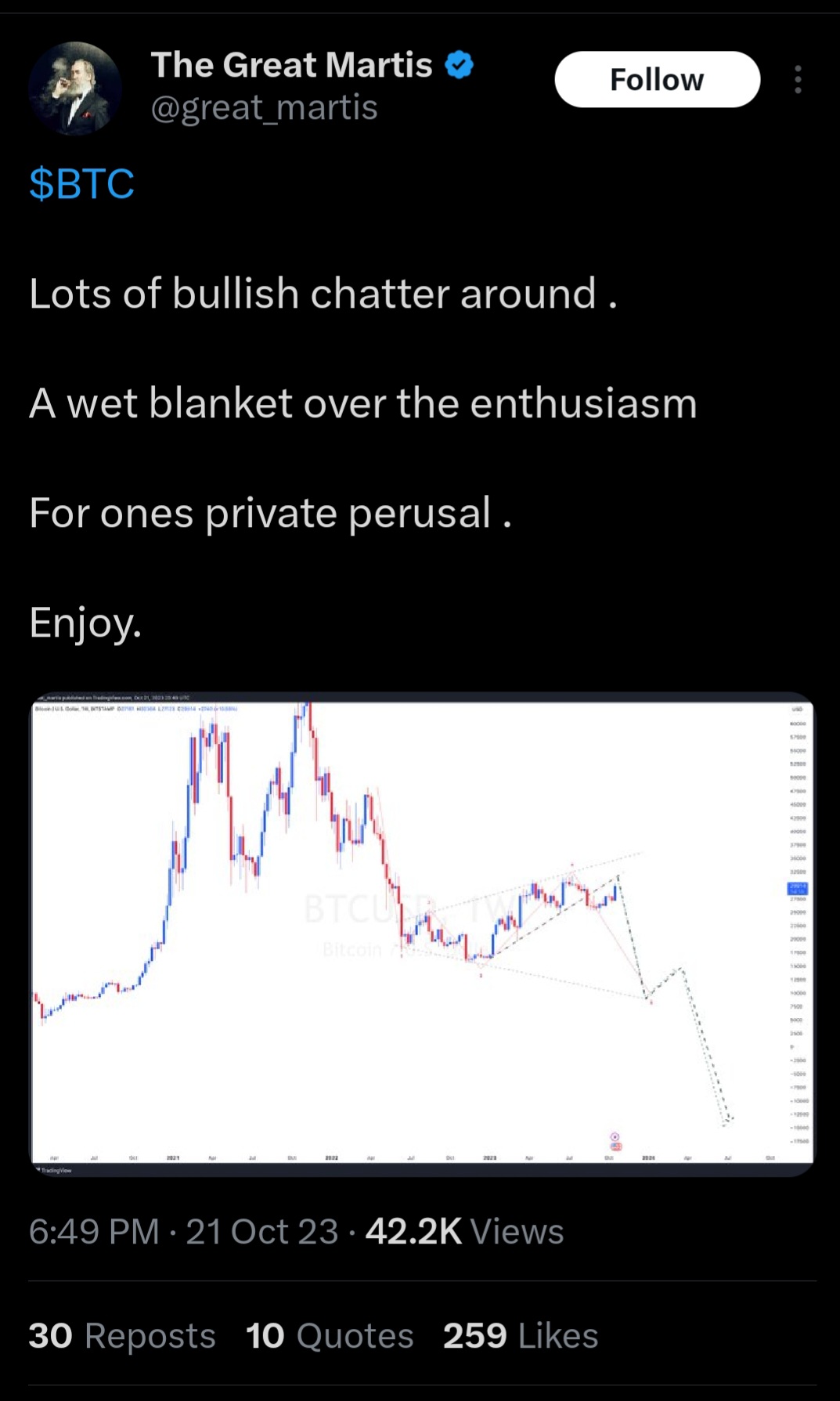View the 30 Reposts list
Viewport: 840px width, 1401px height.
[122, 1335]
